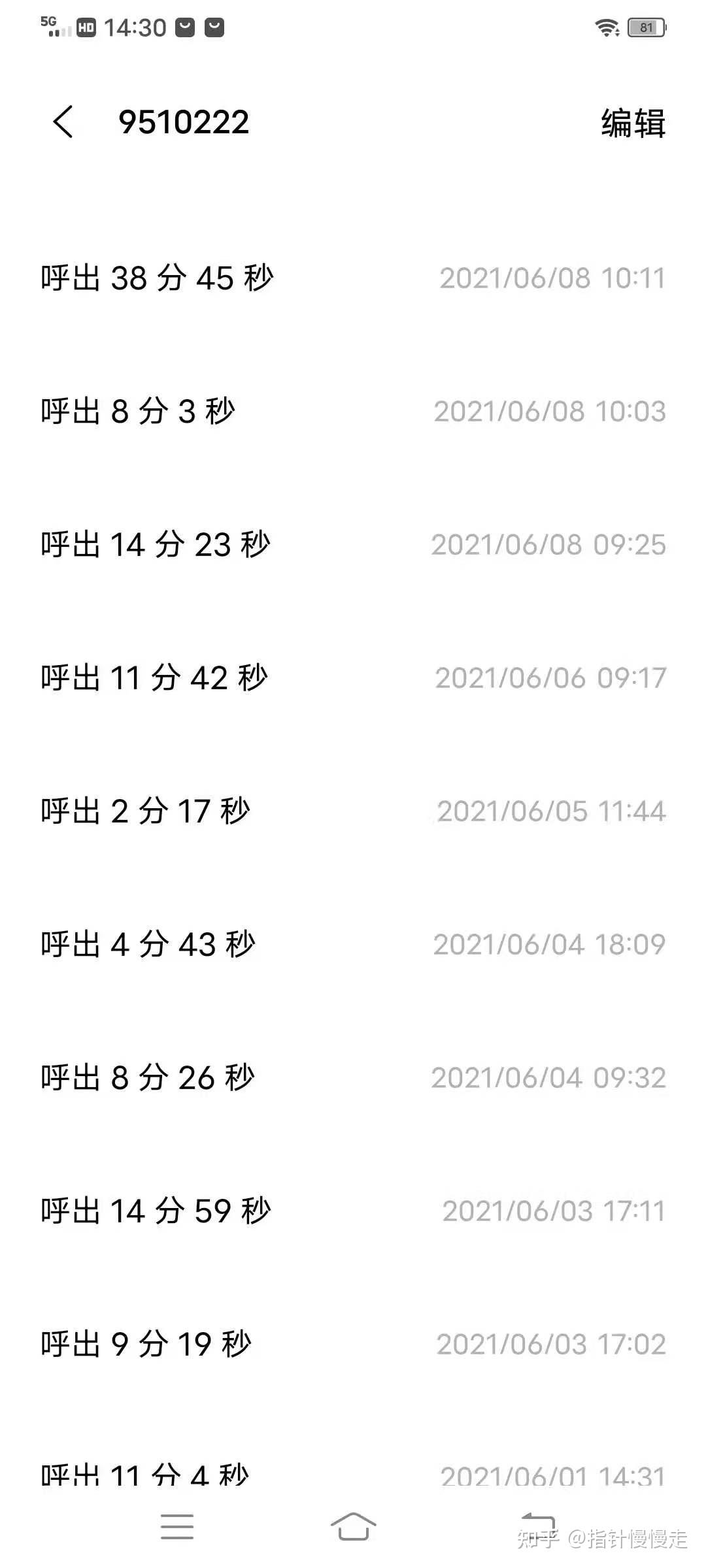Go back from the 9510222 call history
This screenshot has height=1568, width=706.
point(63,122)
